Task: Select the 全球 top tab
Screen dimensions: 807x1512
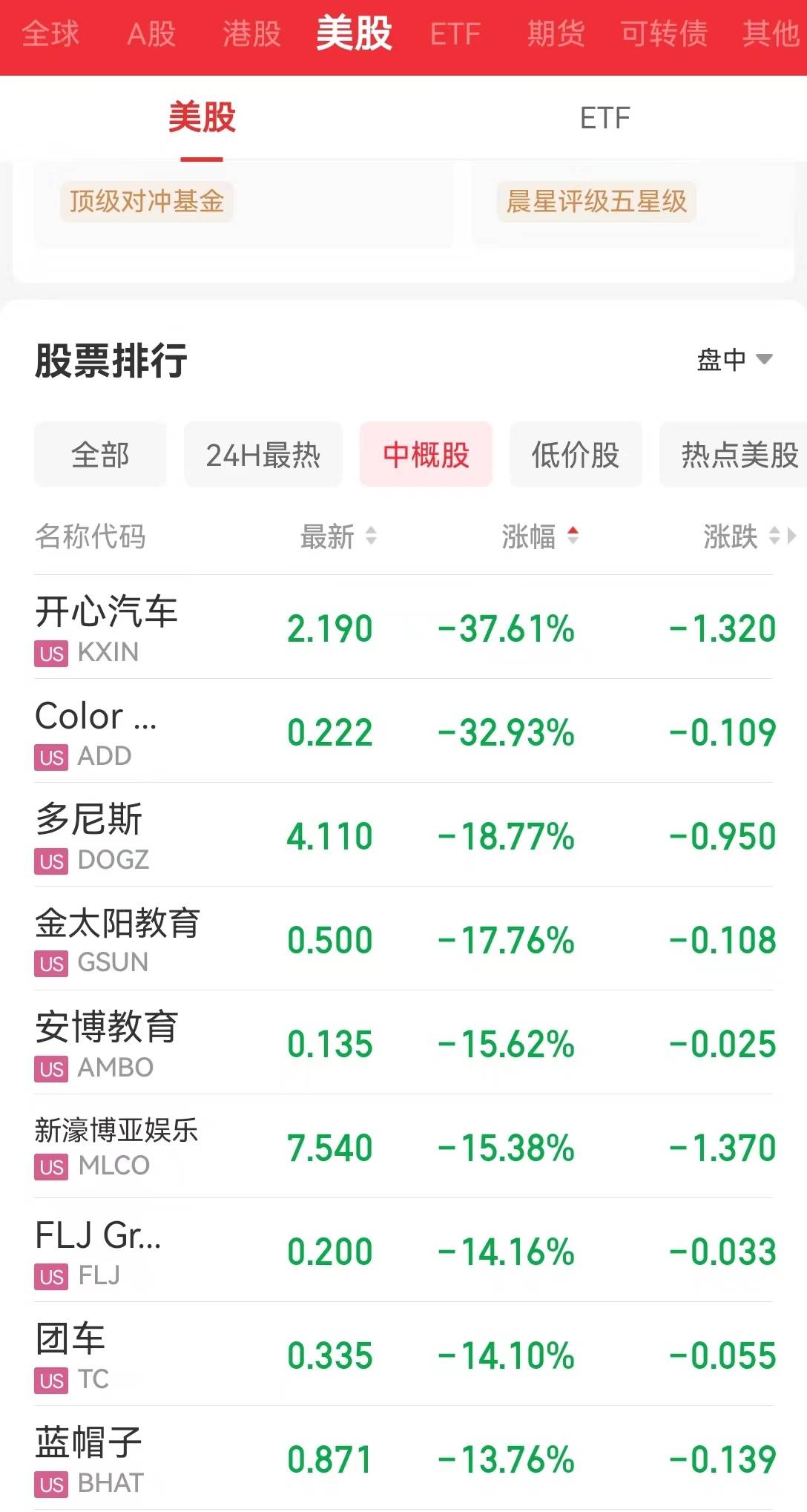Action: pos(50,34)
